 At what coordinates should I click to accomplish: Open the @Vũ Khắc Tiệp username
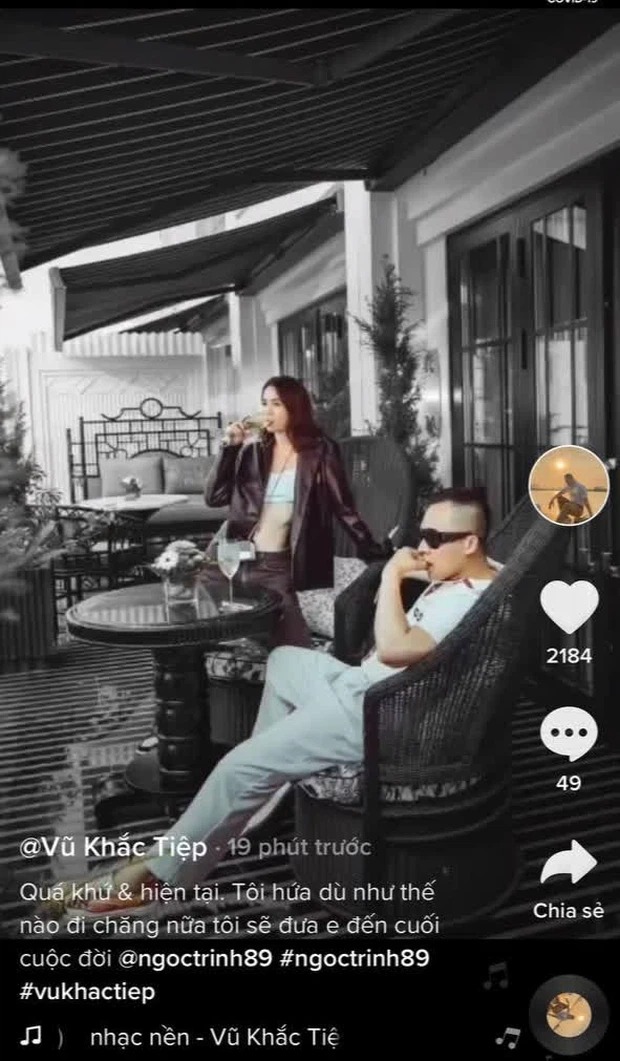point(113,847)
